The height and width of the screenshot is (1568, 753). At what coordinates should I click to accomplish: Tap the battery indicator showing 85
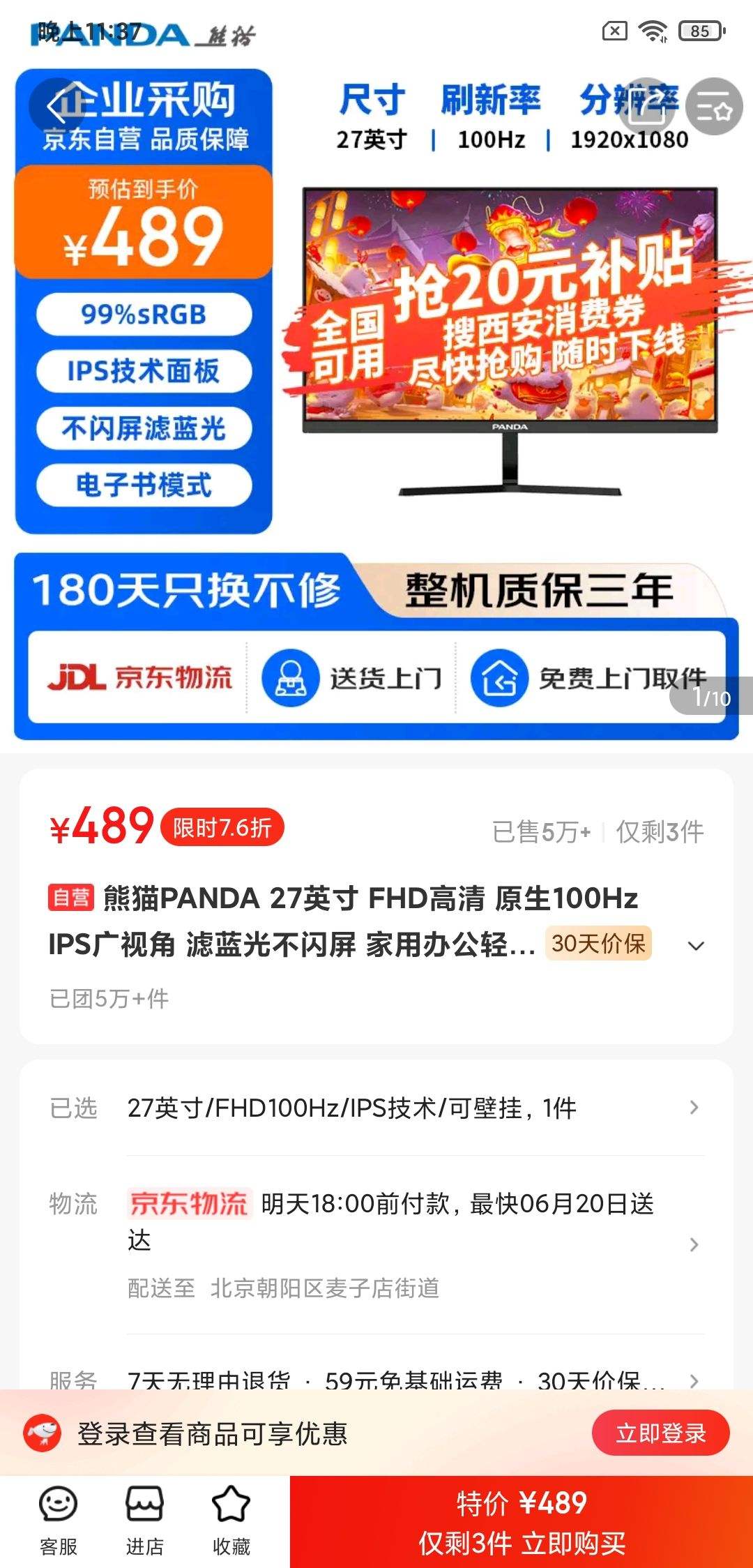click(701, 31)
